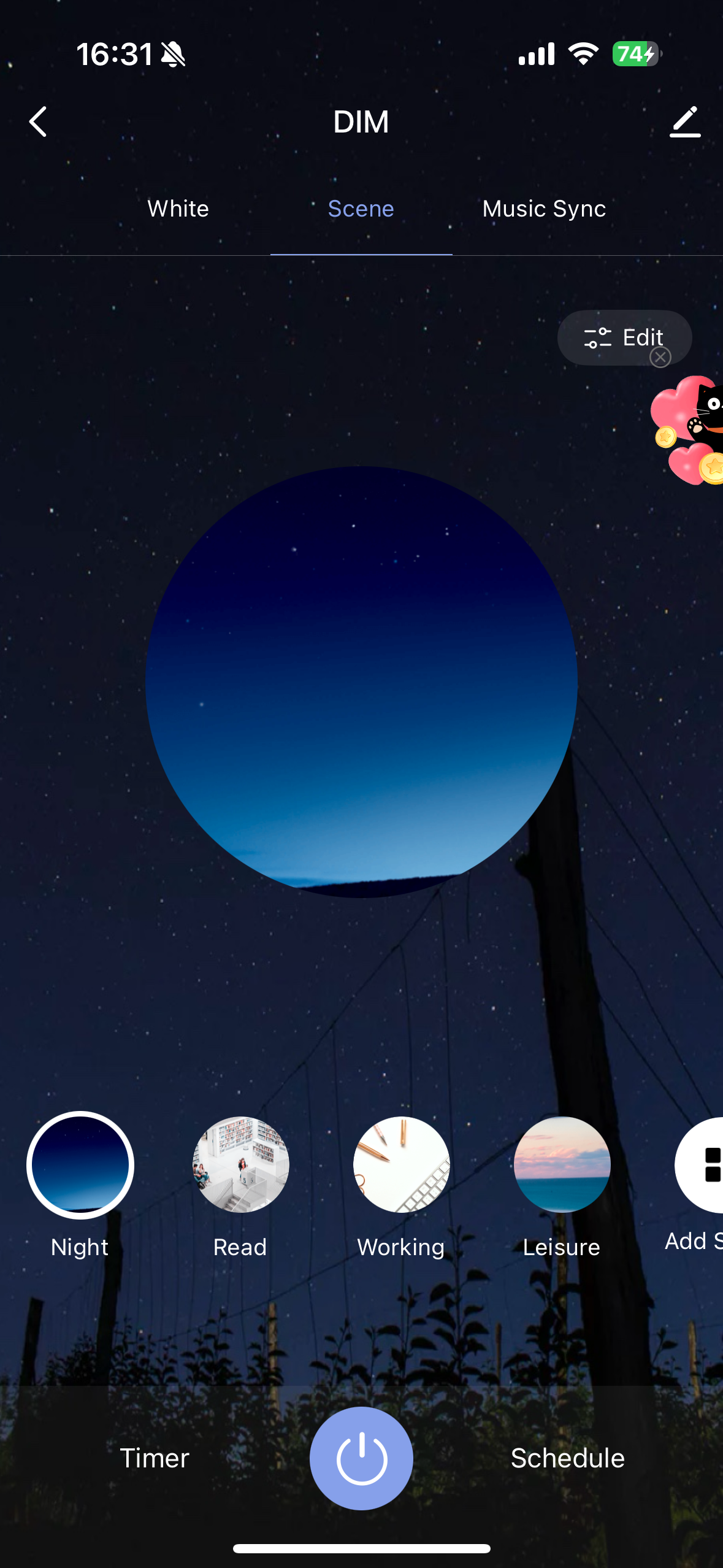Activate the Read scene
Viewport: 723px width, 1568px height.
point(241,1166)
